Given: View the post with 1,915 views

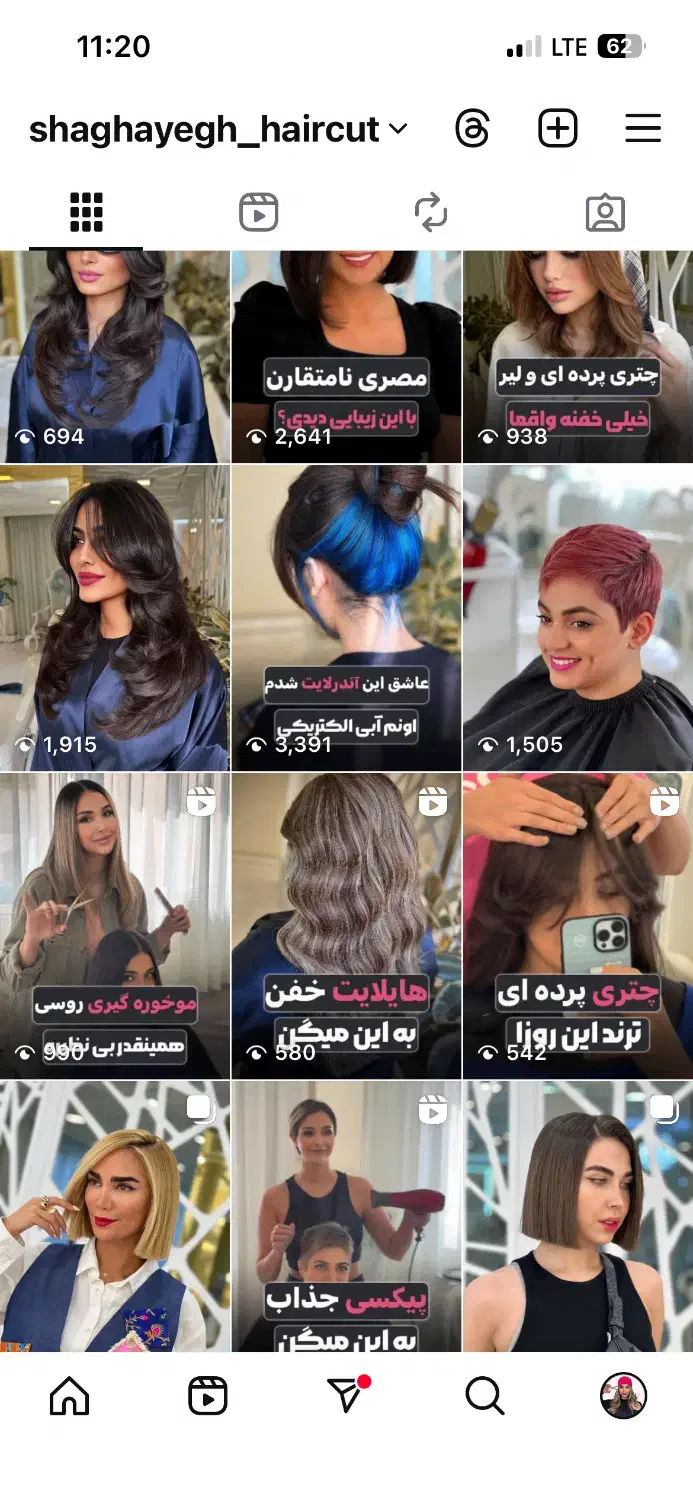Looking at the screenshot, I should click(x=114, y=617).
